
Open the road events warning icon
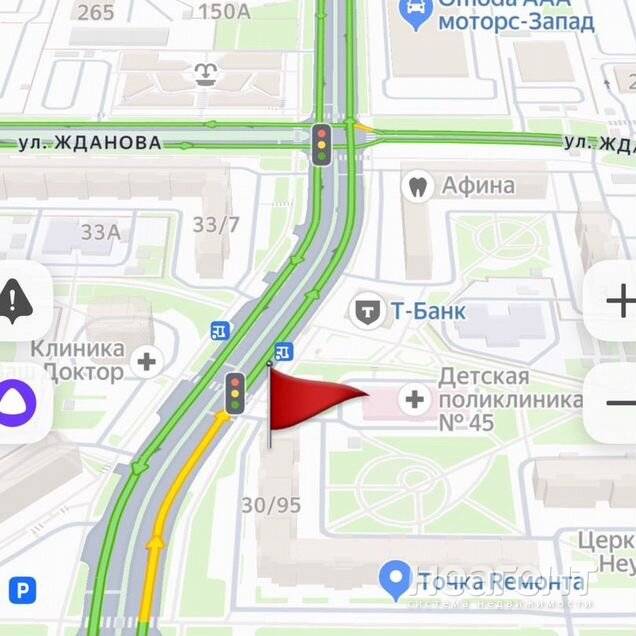coord(16,299)
